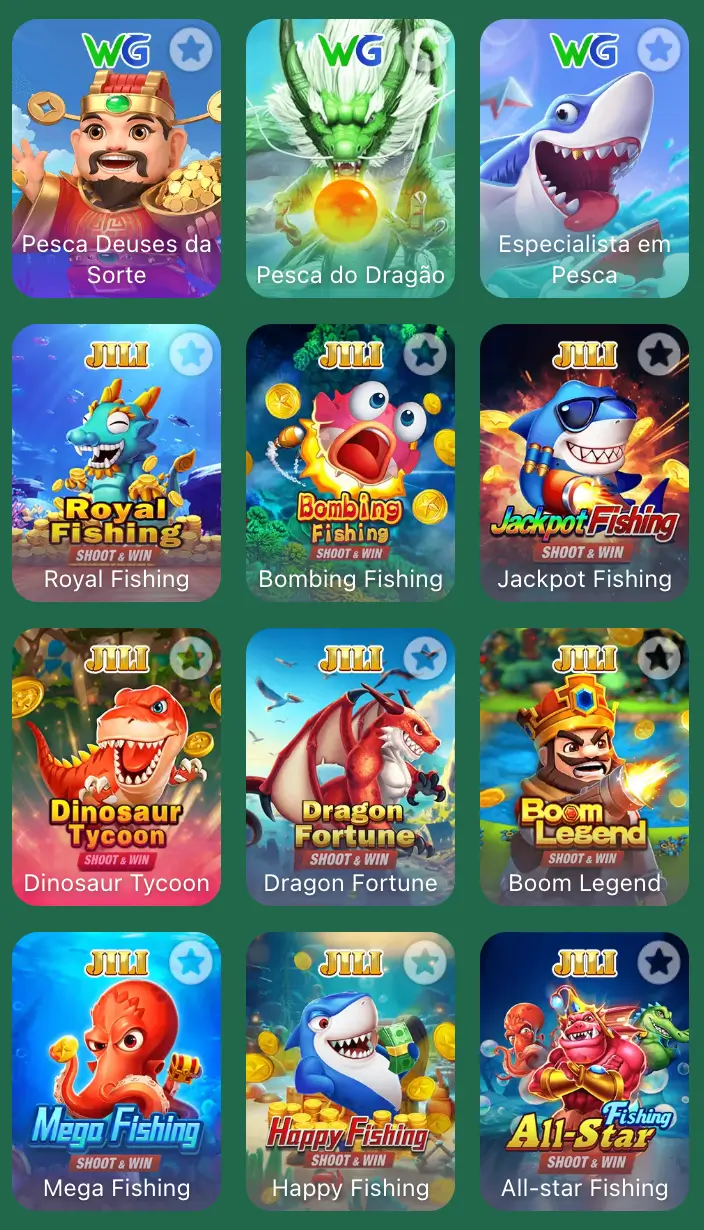704x1230 pixels.
Task: Add Especialista em Pesca to favorites
Action: tap(659, 48)
